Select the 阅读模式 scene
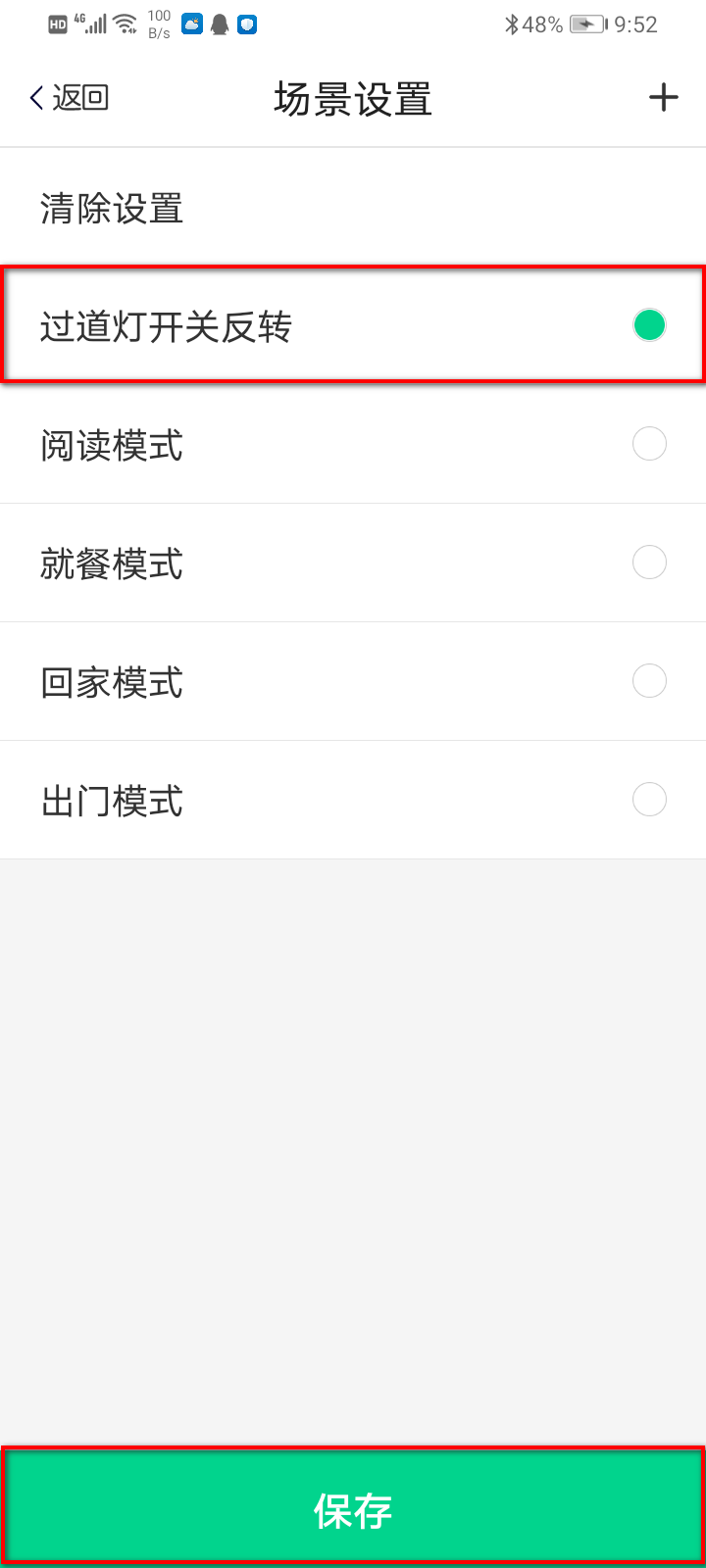The width and height of the screenshot is (706, 1568). pos(649,444)
